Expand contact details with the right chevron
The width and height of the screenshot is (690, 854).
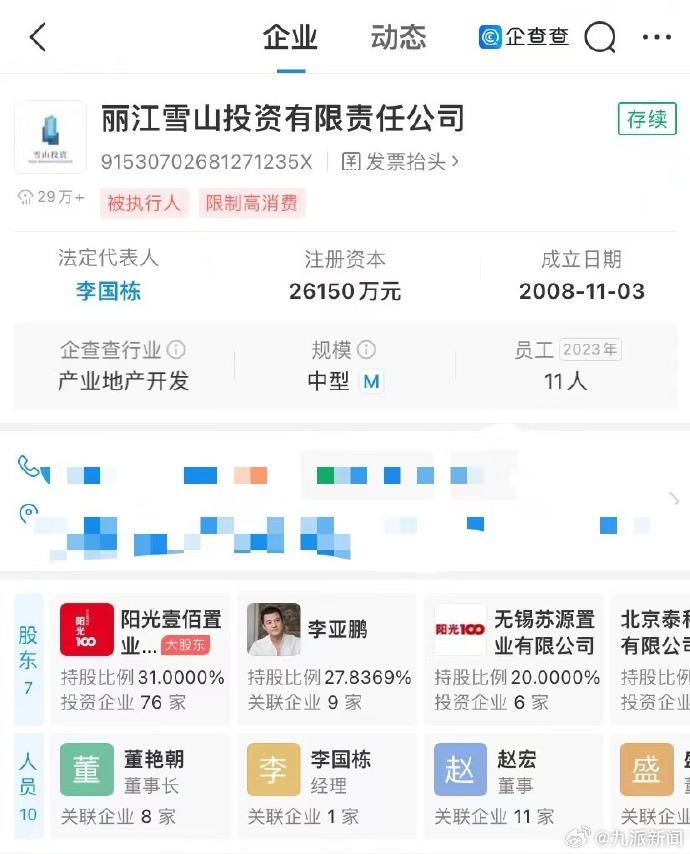[674, 498]
